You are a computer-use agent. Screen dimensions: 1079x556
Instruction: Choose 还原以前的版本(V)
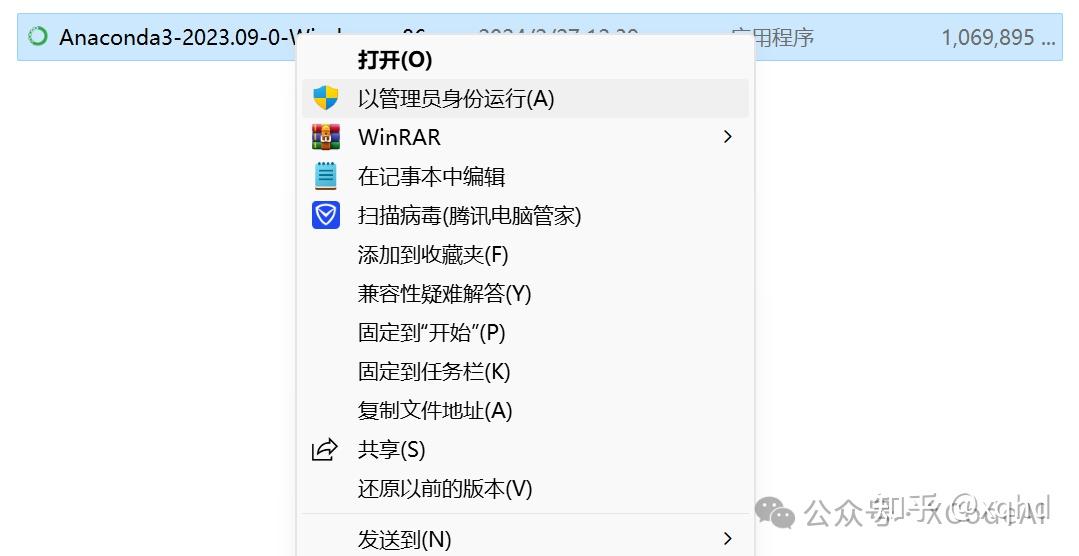[445, 489]
